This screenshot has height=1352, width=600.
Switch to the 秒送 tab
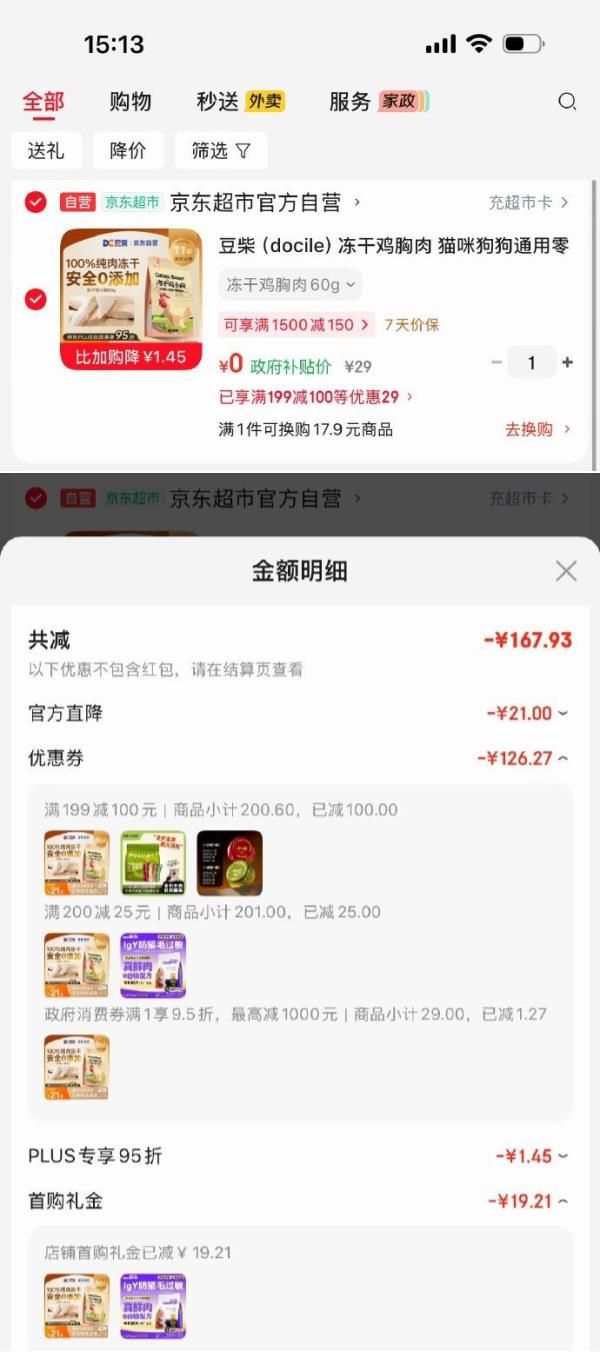(x=240, y=101)
